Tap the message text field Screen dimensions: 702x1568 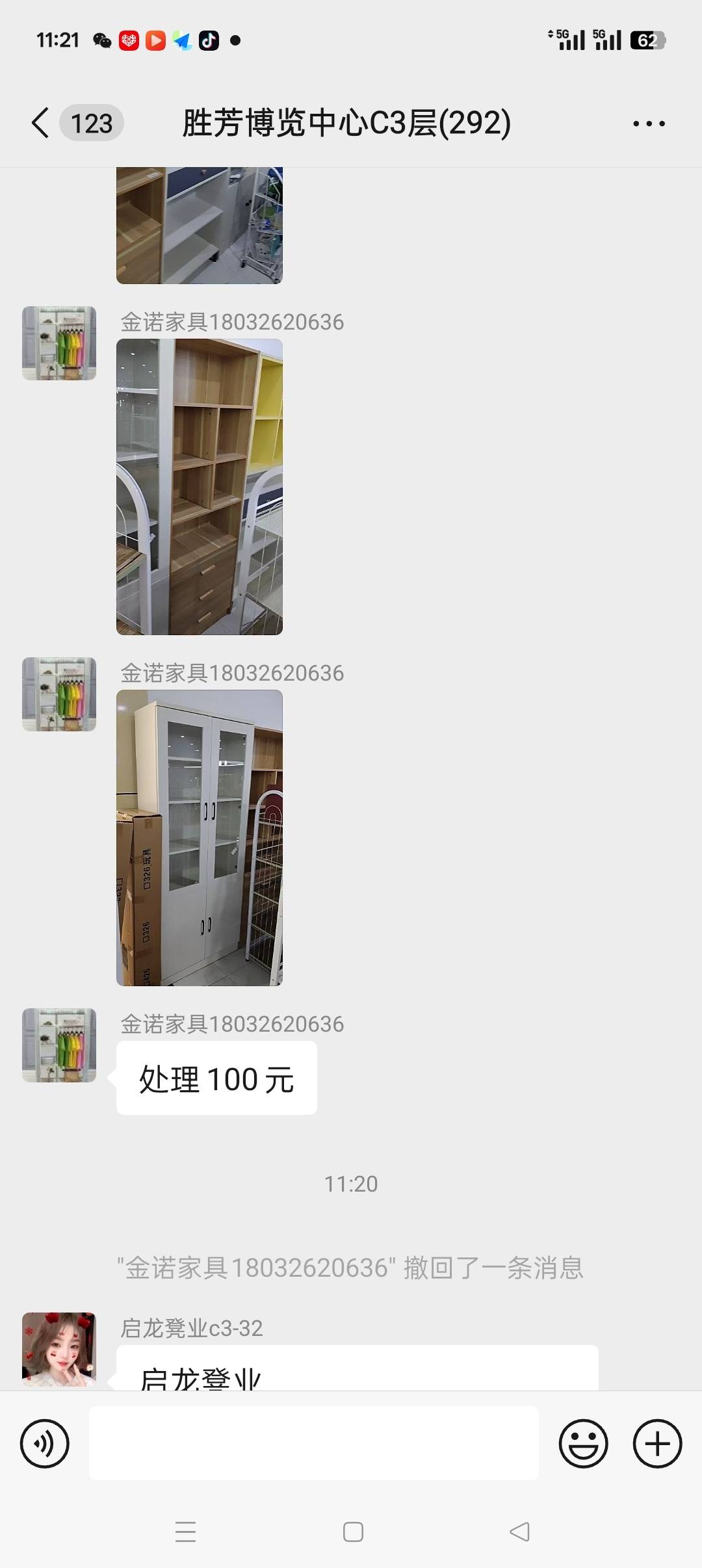[x=313, y=1443]
